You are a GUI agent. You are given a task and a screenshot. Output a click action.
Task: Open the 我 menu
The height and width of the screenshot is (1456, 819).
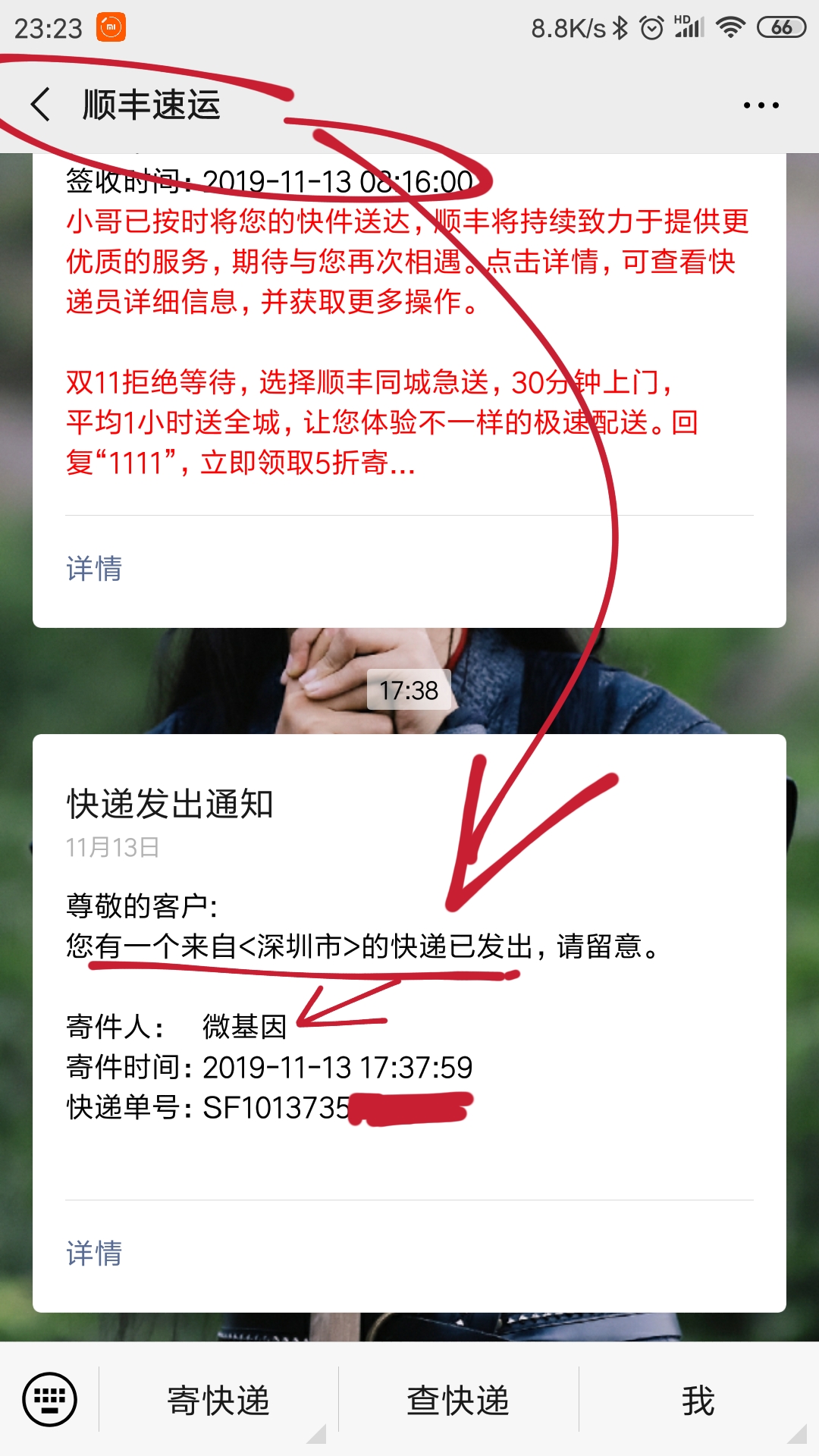(x=698, y=1400)
